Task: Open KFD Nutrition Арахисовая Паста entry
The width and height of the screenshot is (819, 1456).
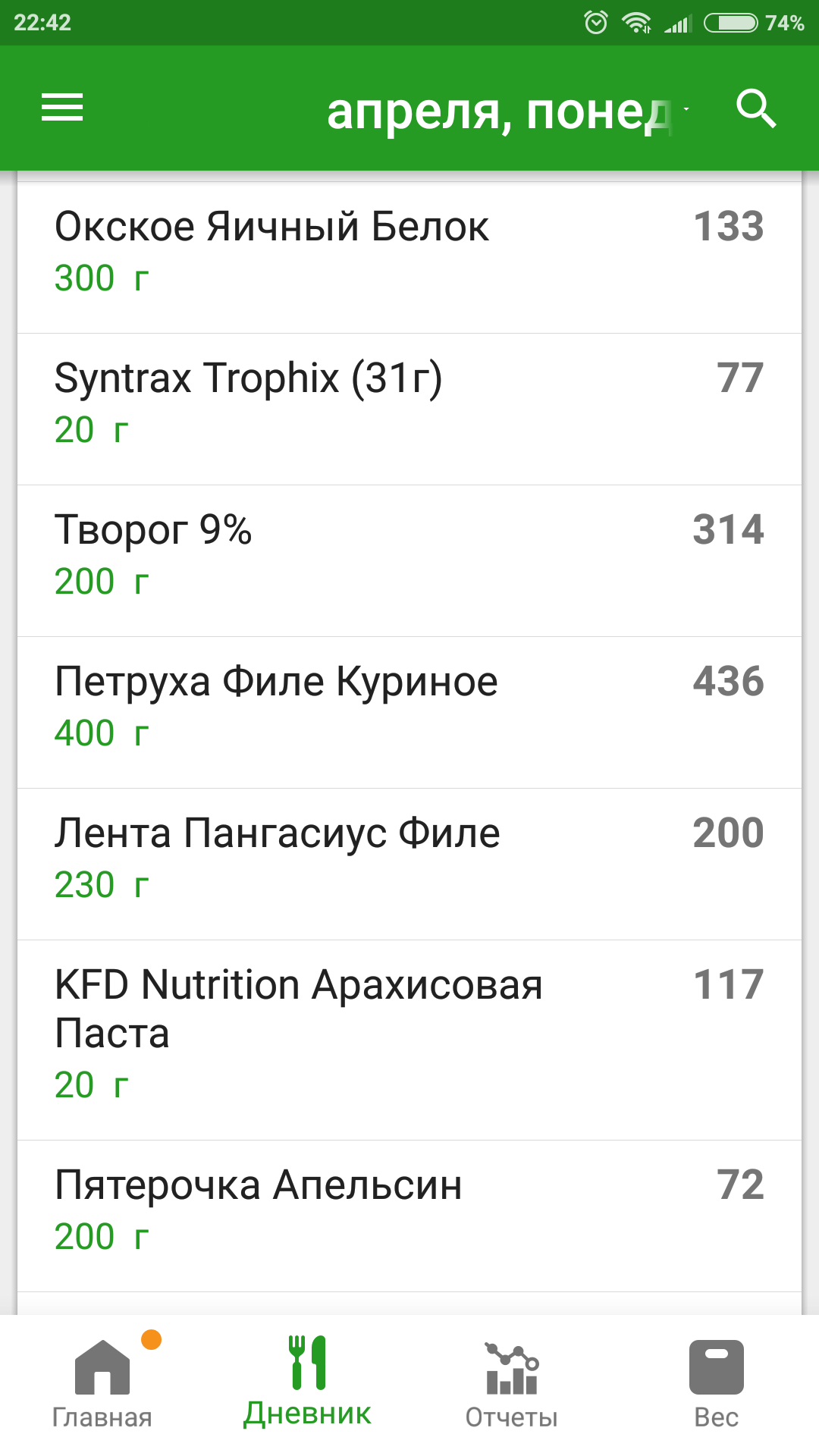Action: 409,1040
